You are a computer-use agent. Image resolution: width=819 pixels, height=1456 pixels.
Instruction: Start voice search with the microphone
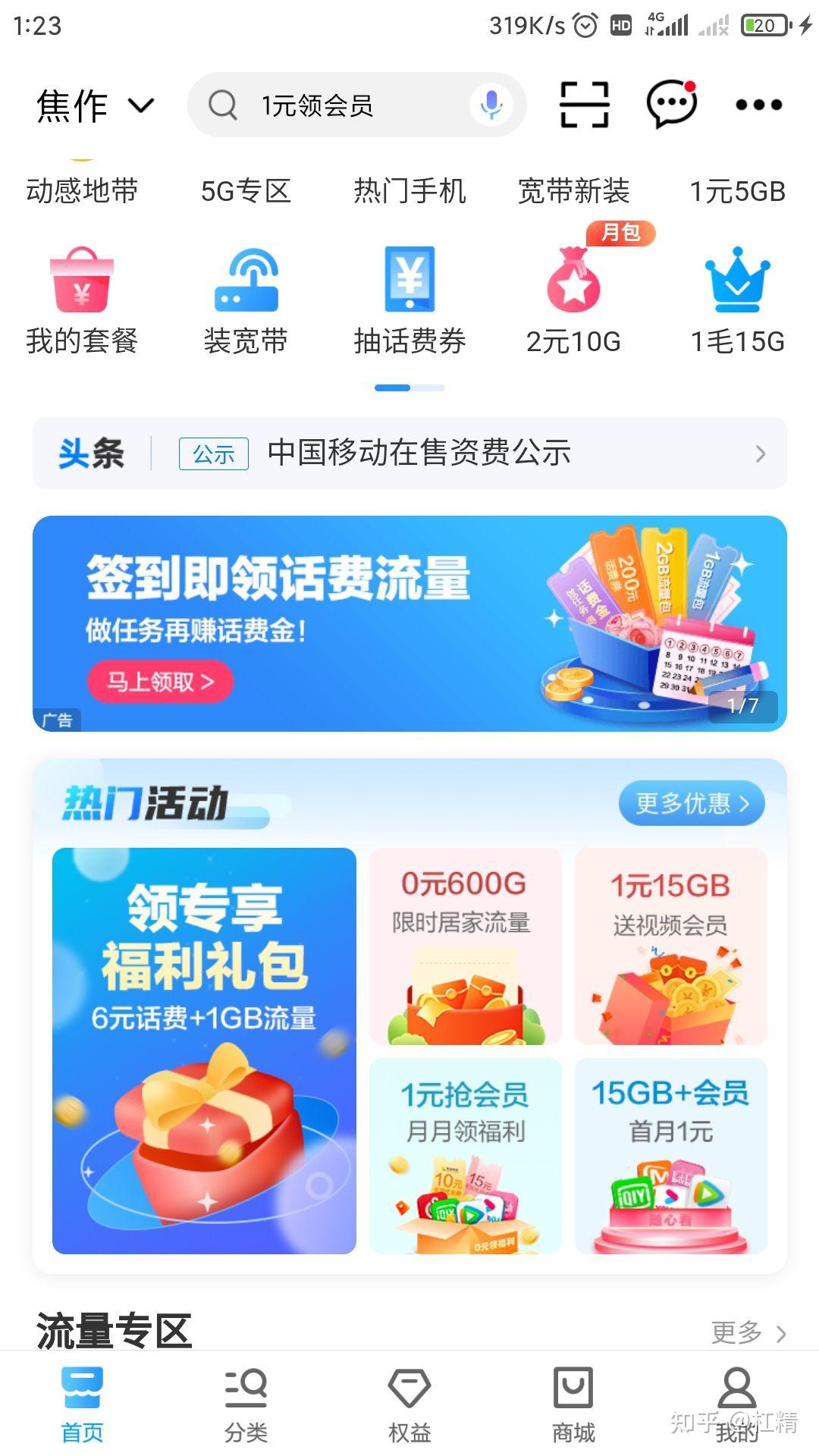point(491,105)
